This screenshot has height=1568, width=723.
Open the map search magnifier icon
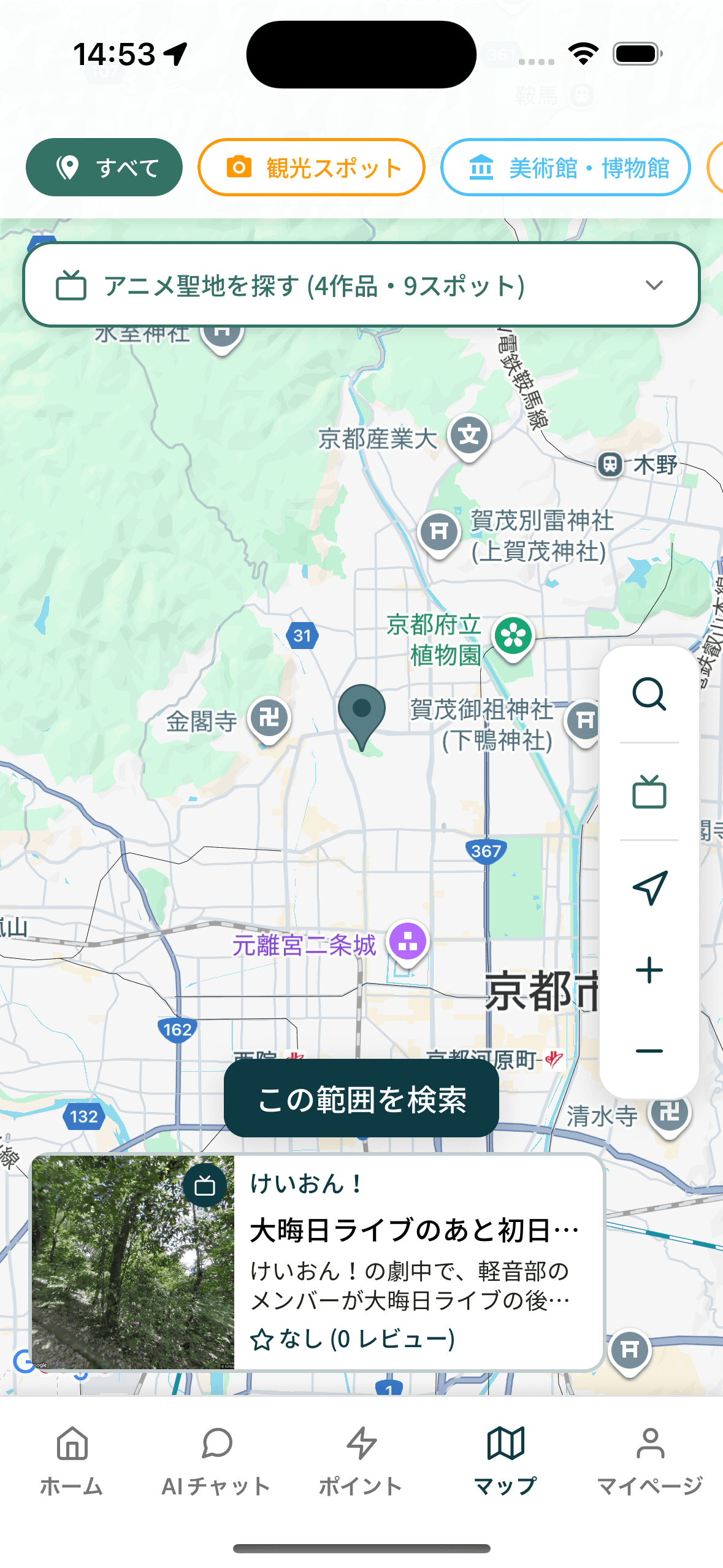point(649,694)
